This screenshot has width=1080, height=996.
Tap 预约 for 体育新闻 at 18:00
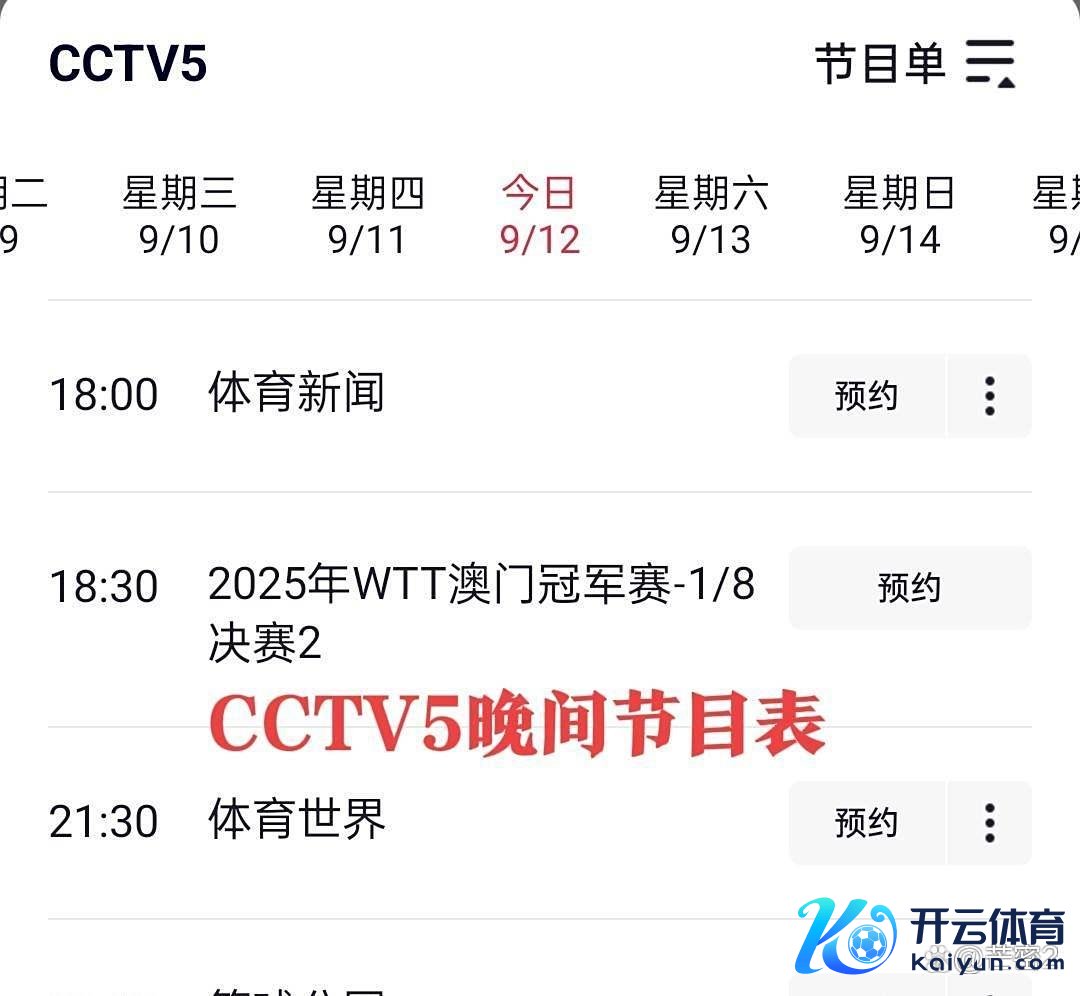coord(866,396)
